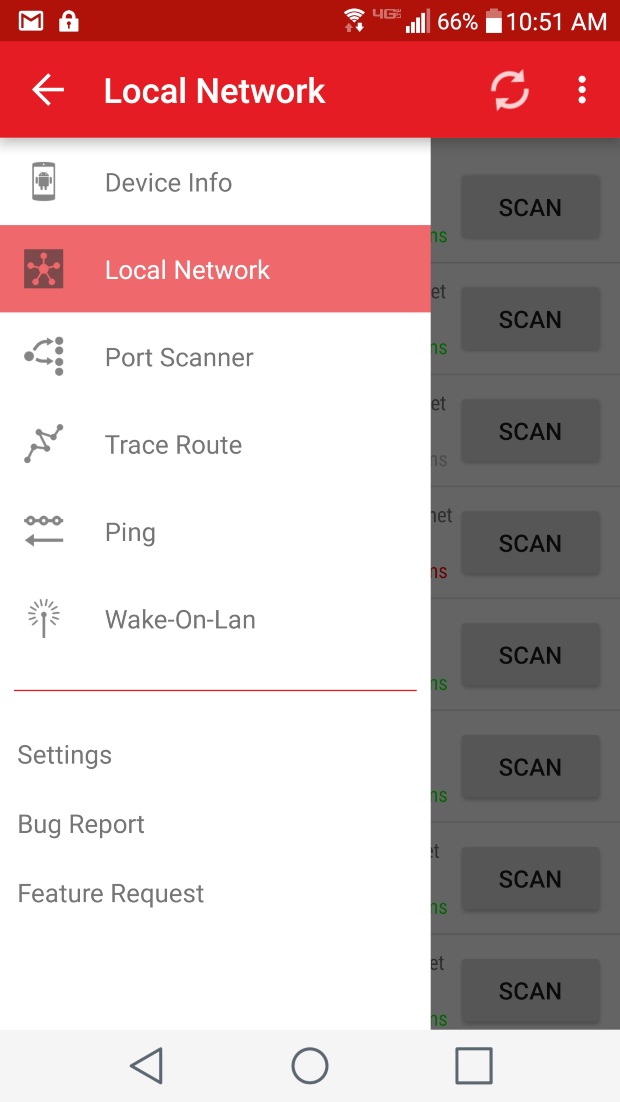Open the overflow menu
The height and width of the screenshot is (1102, 620).
(581, 90)
